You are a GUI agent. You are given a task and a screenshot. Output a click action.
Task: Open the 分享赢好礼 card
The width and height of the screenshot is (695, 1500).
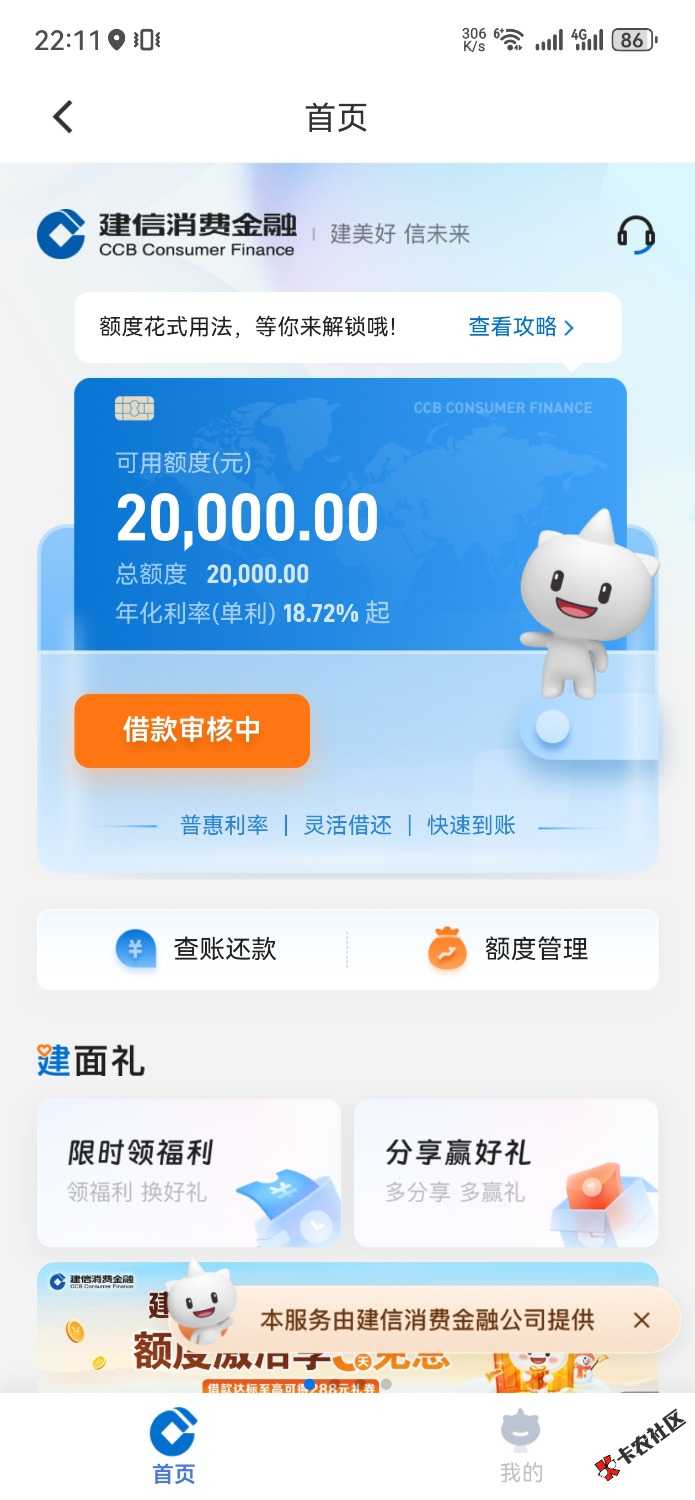(x=506, y=1173)
